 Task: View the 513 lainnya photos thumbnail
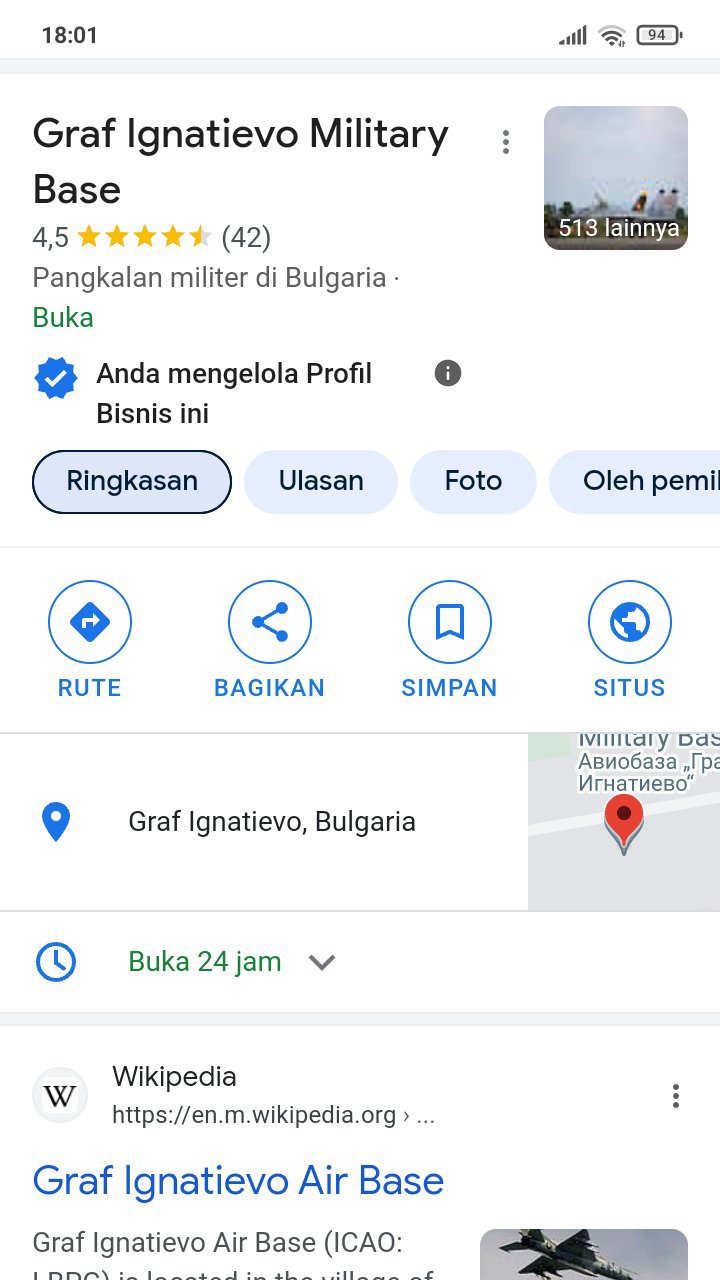(x=615, y=178)
